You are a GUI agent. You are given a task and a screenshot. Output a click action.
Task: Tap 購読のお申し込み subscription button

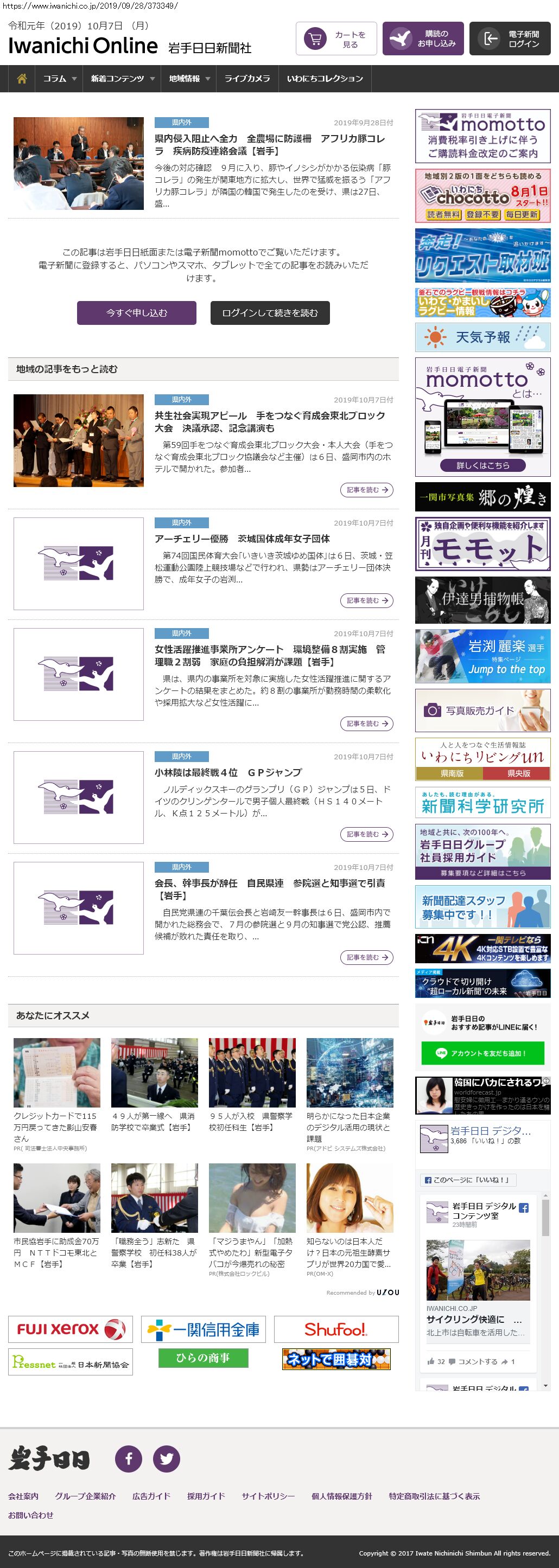click(423, 39)
